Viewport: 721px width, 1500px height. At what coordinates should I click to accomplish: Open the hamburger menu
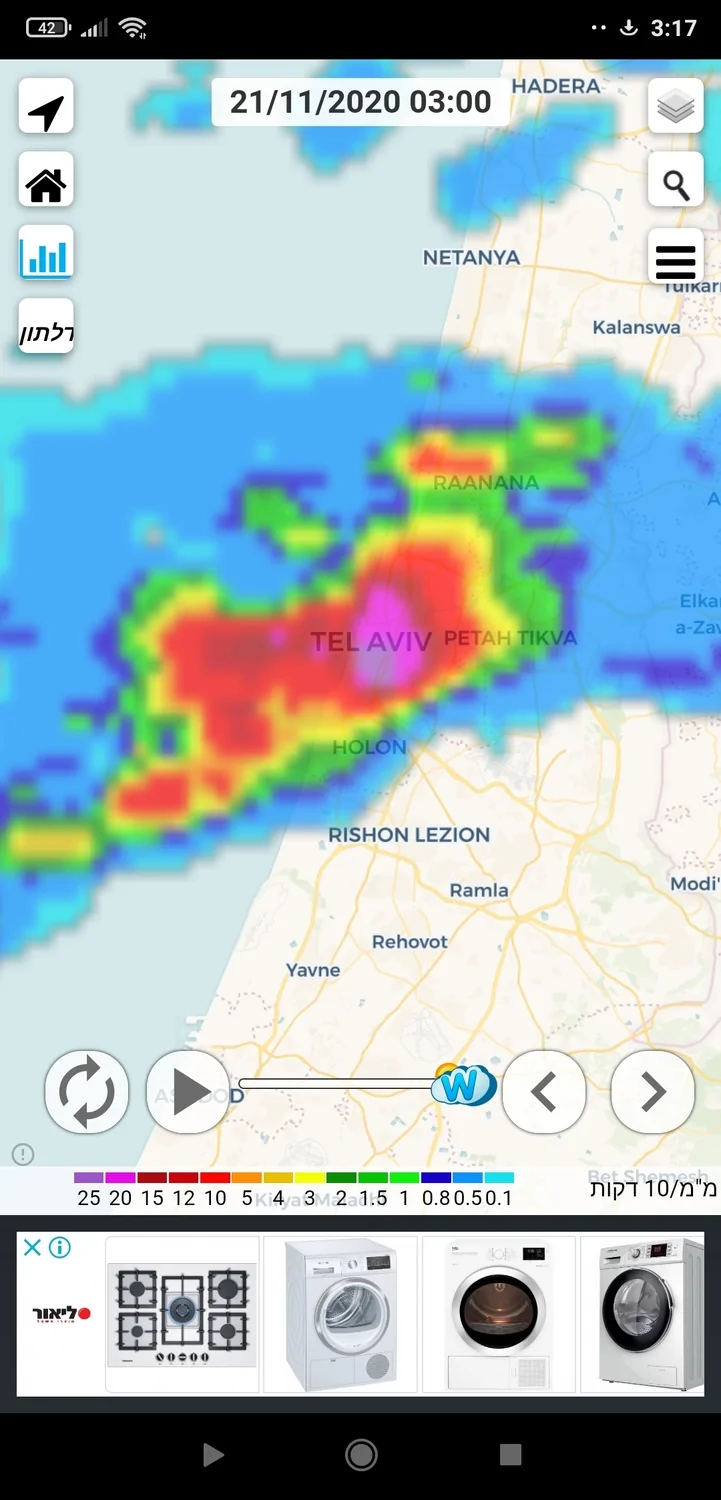coord(676,257)
